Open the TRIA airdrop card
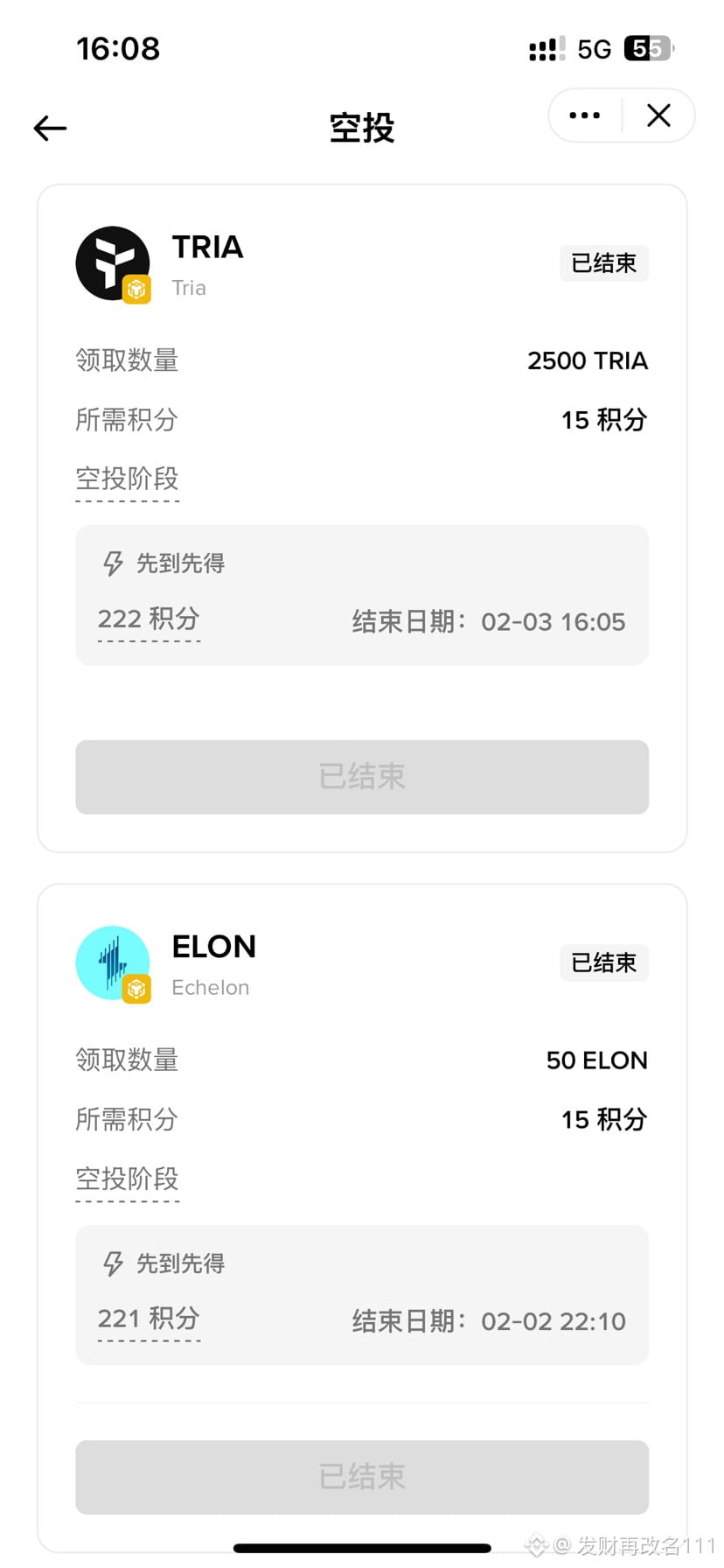Screen dimensions: 724x1568 207,262
